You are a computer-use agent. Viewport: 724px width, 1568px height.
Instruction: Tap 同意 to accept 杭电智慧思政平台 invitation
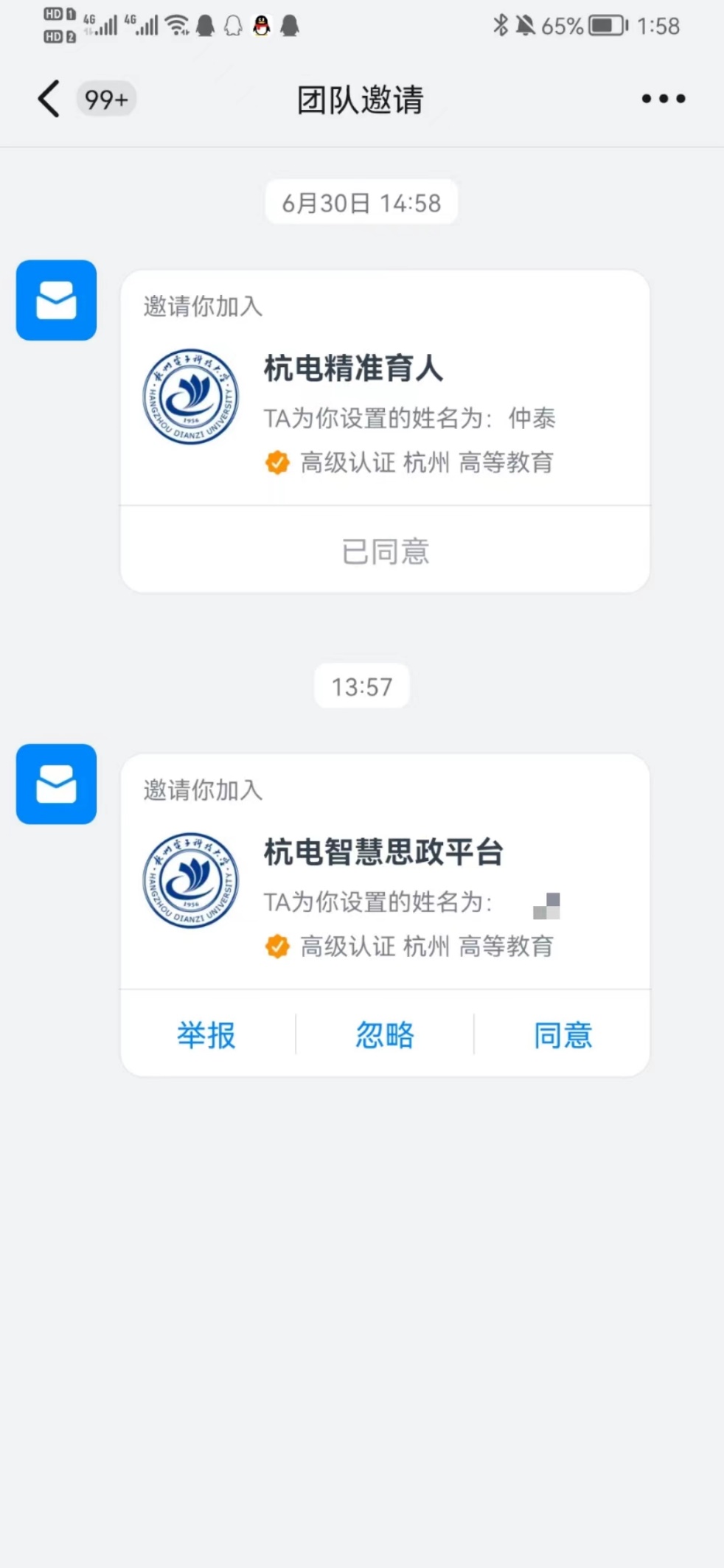563,1035
